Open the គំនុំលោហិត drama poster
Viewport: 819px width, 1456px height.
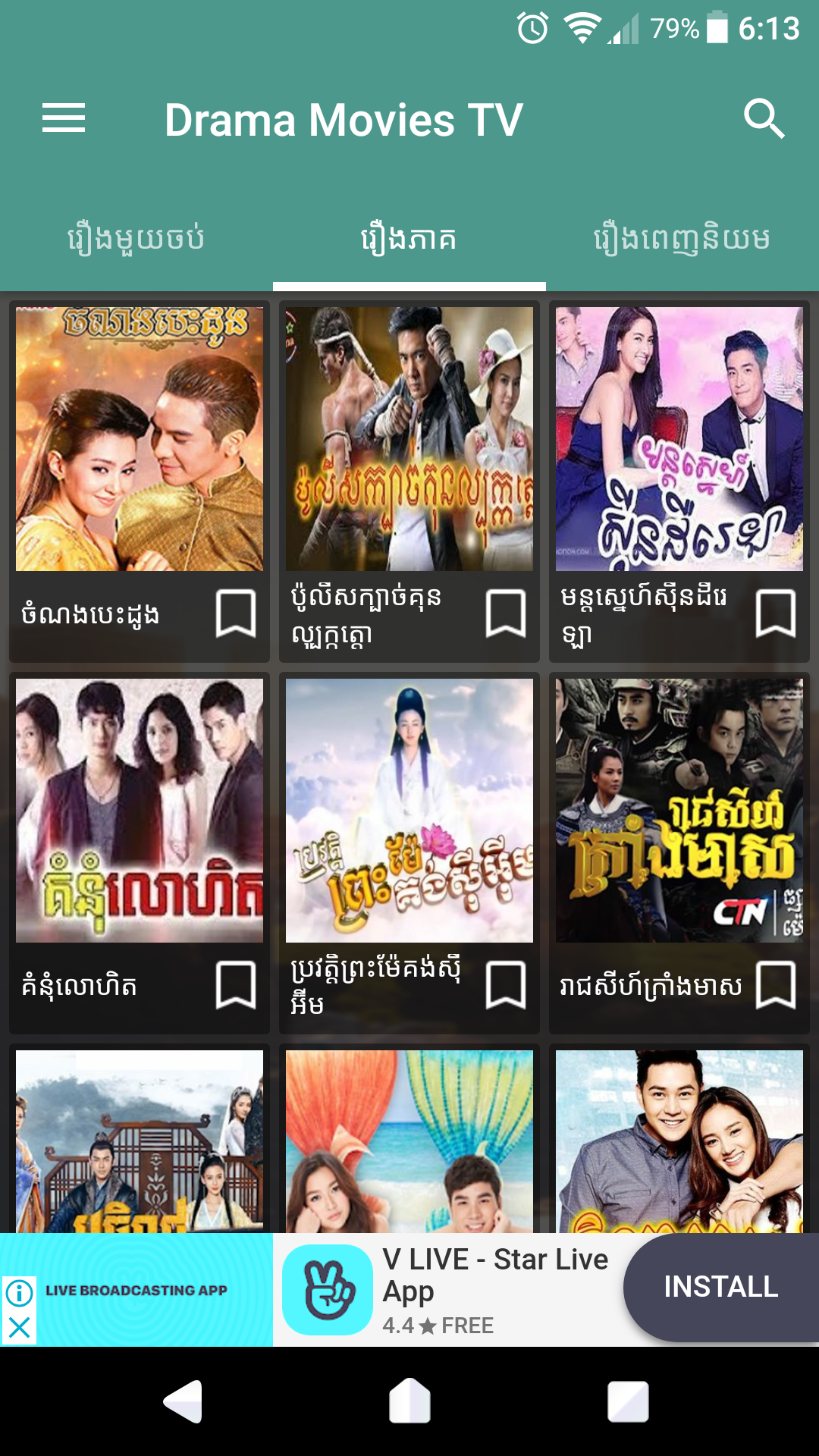point(140,810)
